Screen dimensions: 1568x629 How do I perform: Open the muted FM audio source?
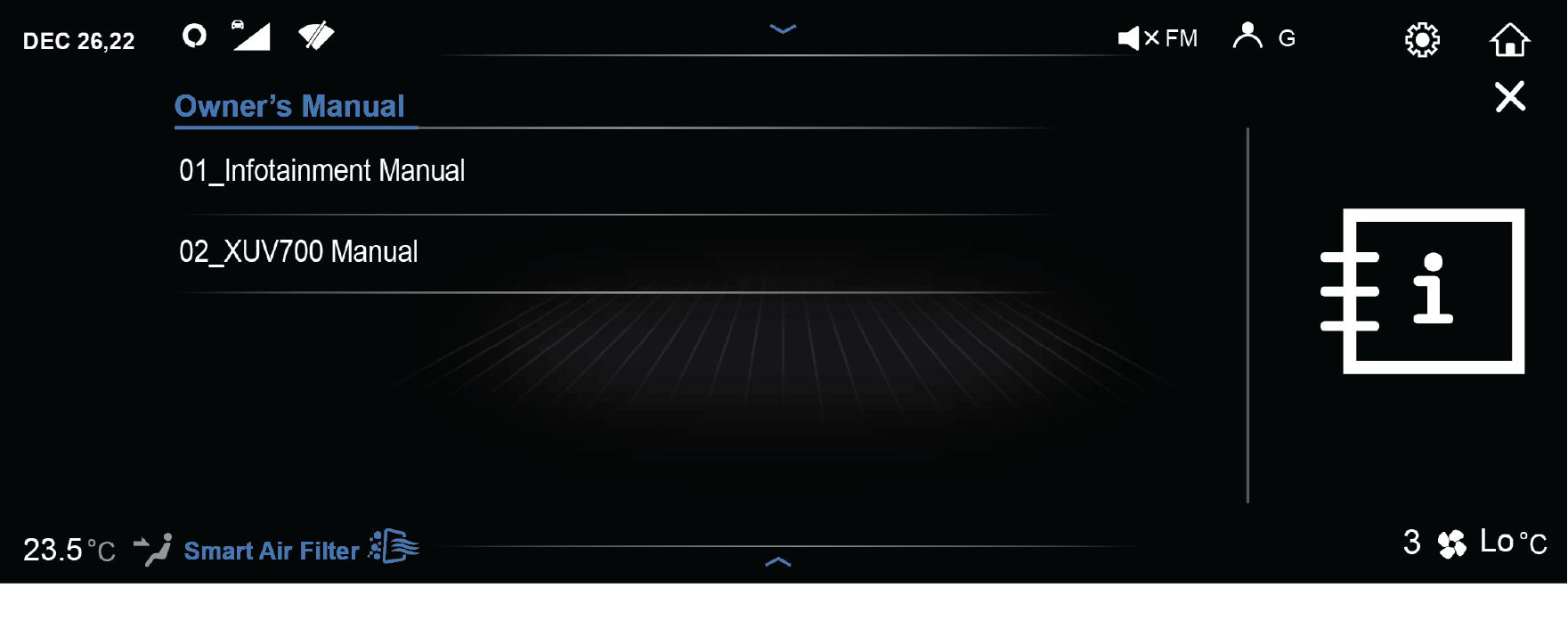[x=1158, y=38]
